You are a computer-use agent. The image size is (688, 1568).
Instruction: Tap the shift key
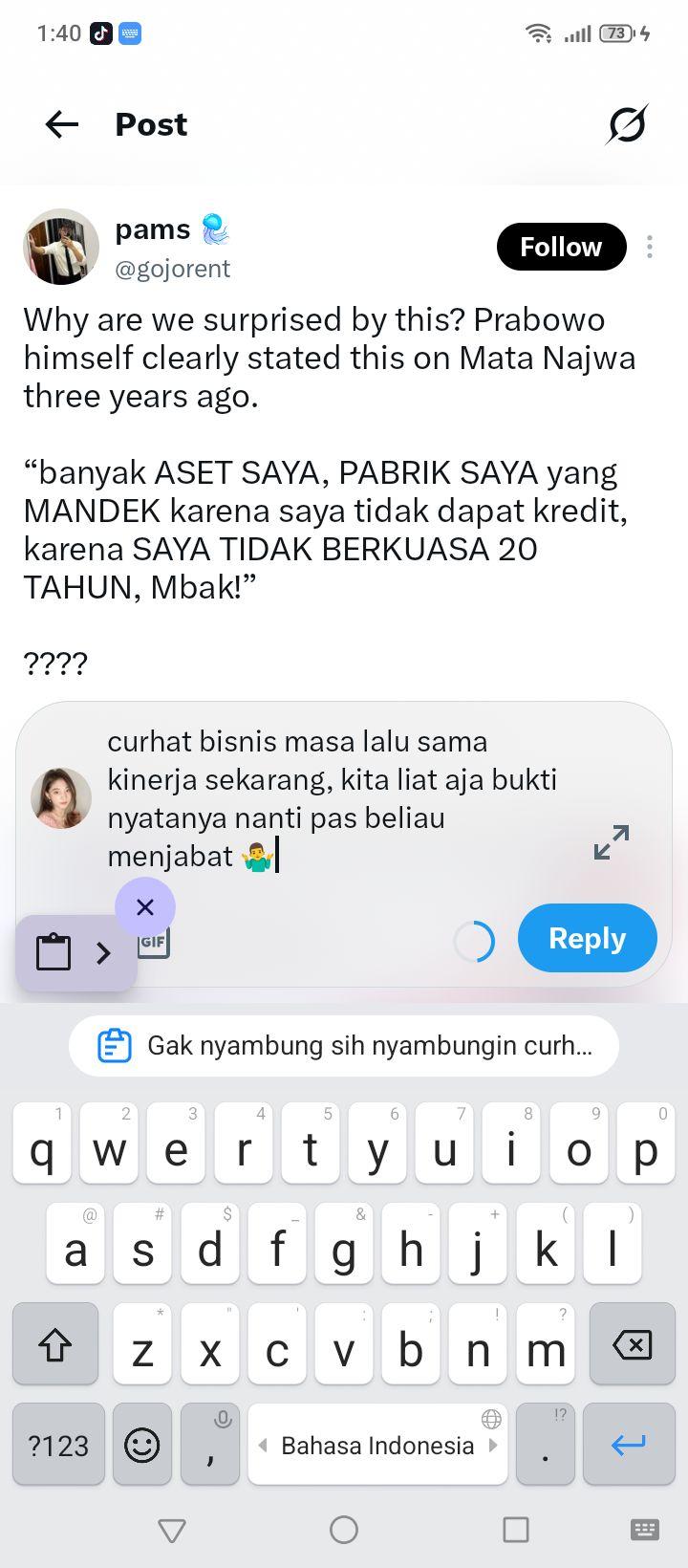tap(55, 1344)
